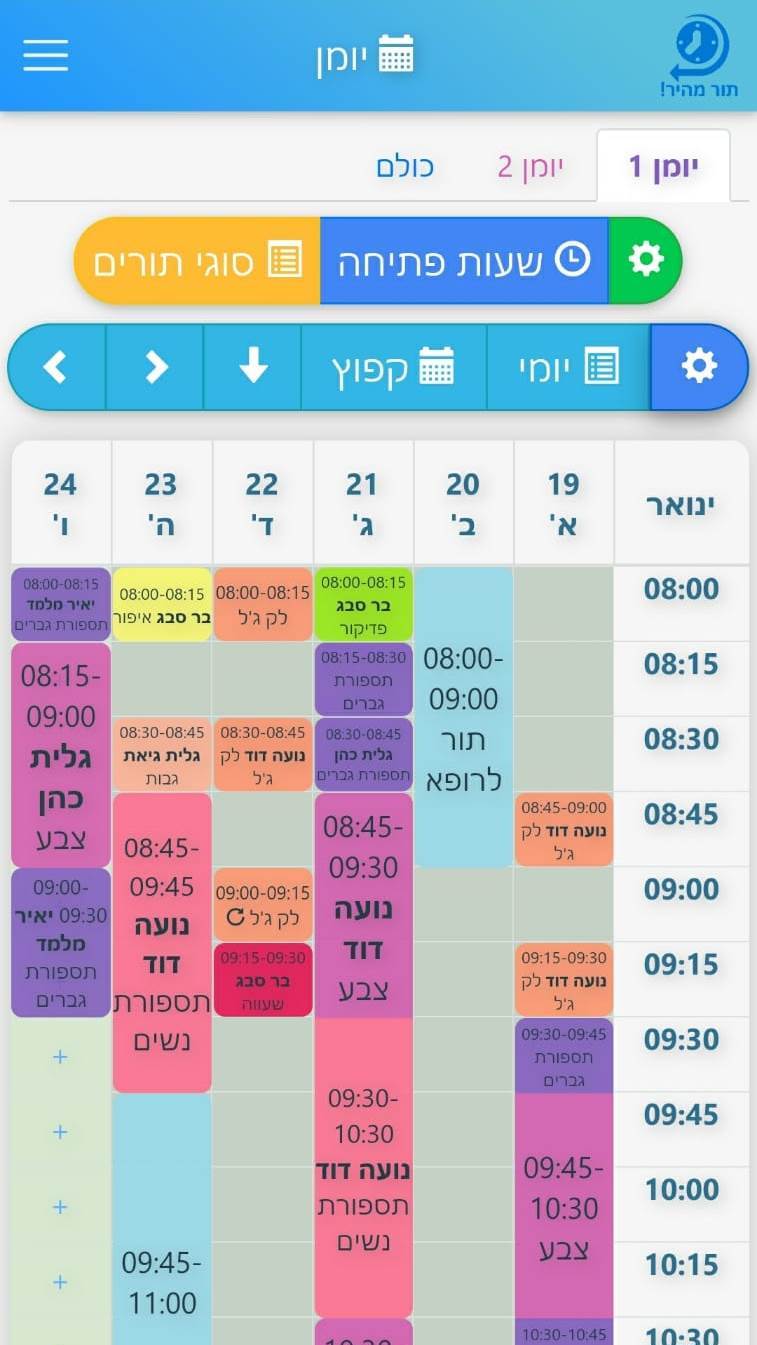Tap the קפוץ jump-to-date button
Screen dimensions: 757x1345
(393, 367)
